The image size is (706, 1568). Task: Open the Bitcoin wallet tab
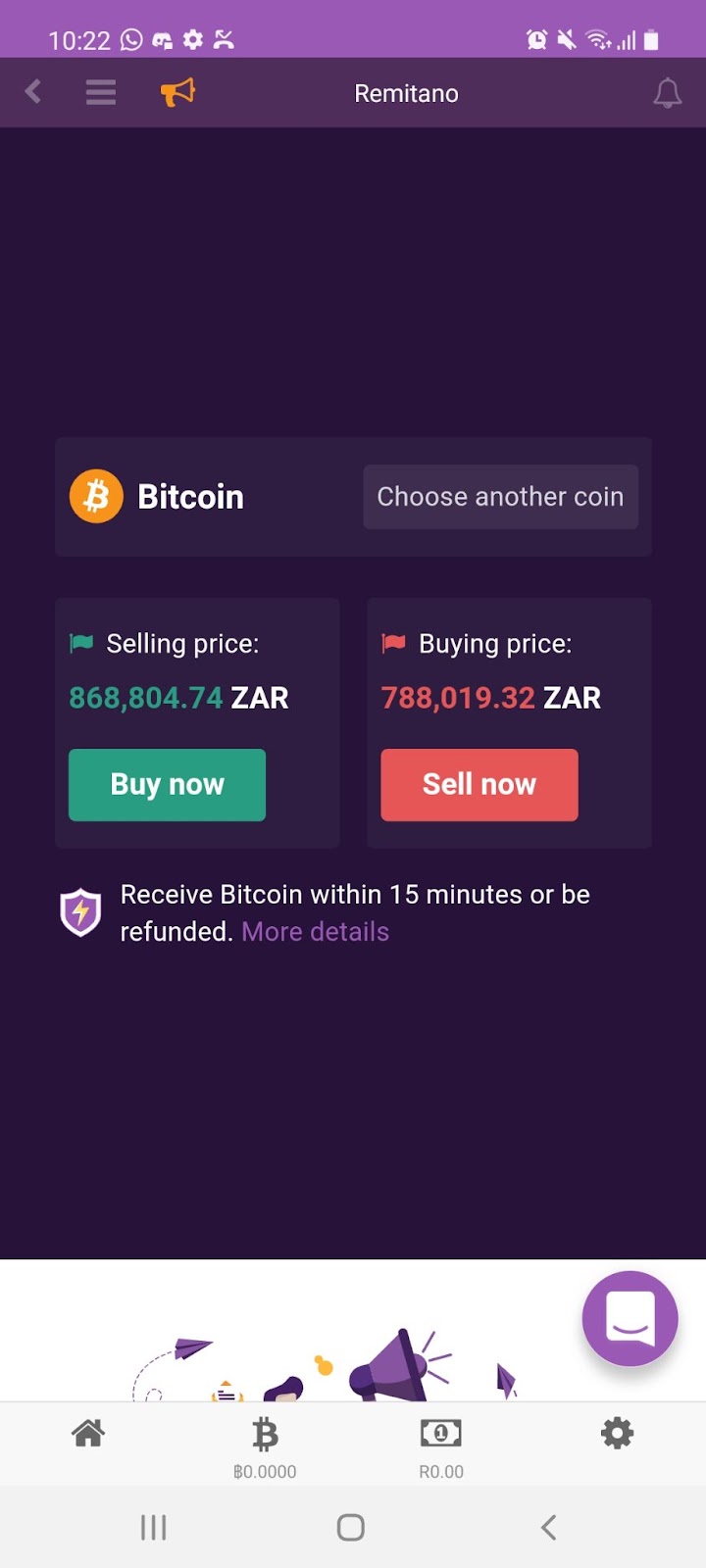265,1446
